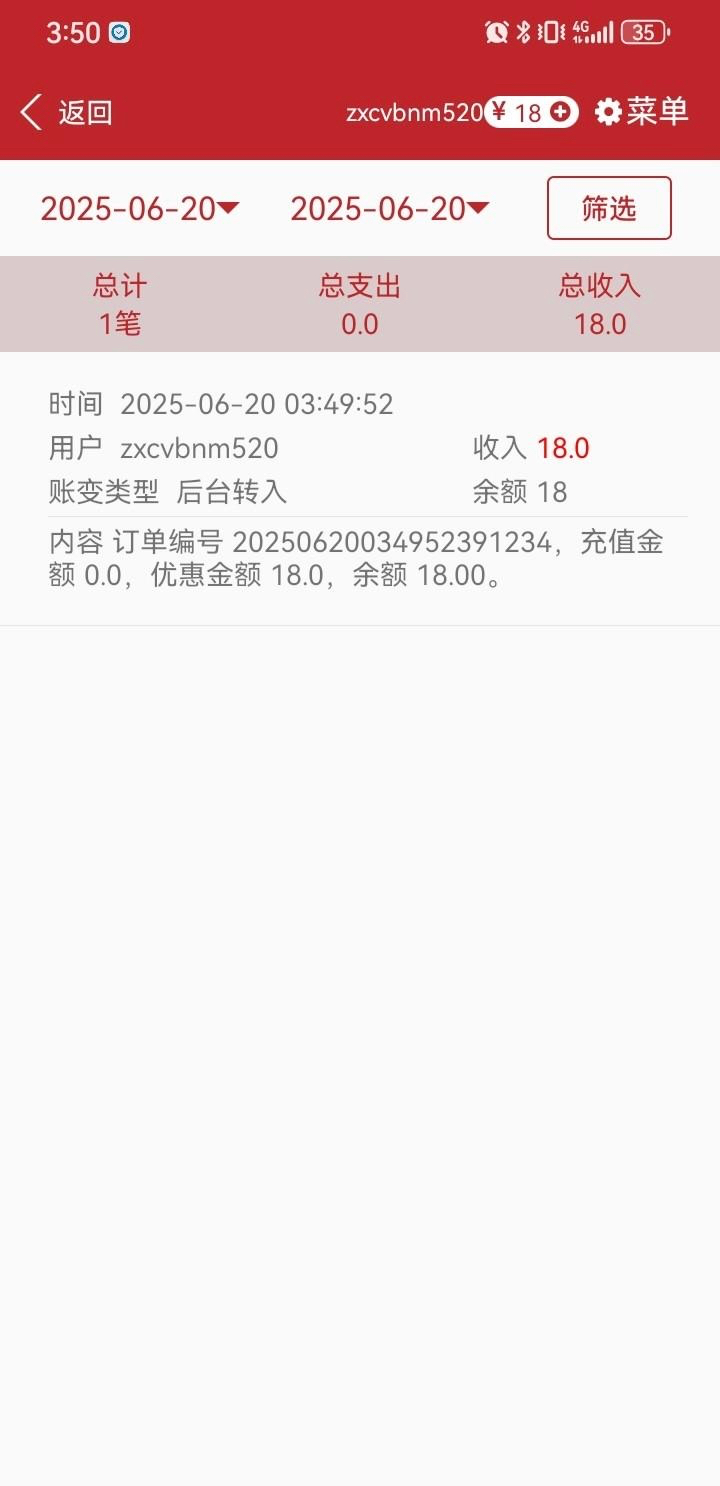The image size is (720, 1486).
Task: Apply the date range with 筛选
Action: tap(609, 208)
